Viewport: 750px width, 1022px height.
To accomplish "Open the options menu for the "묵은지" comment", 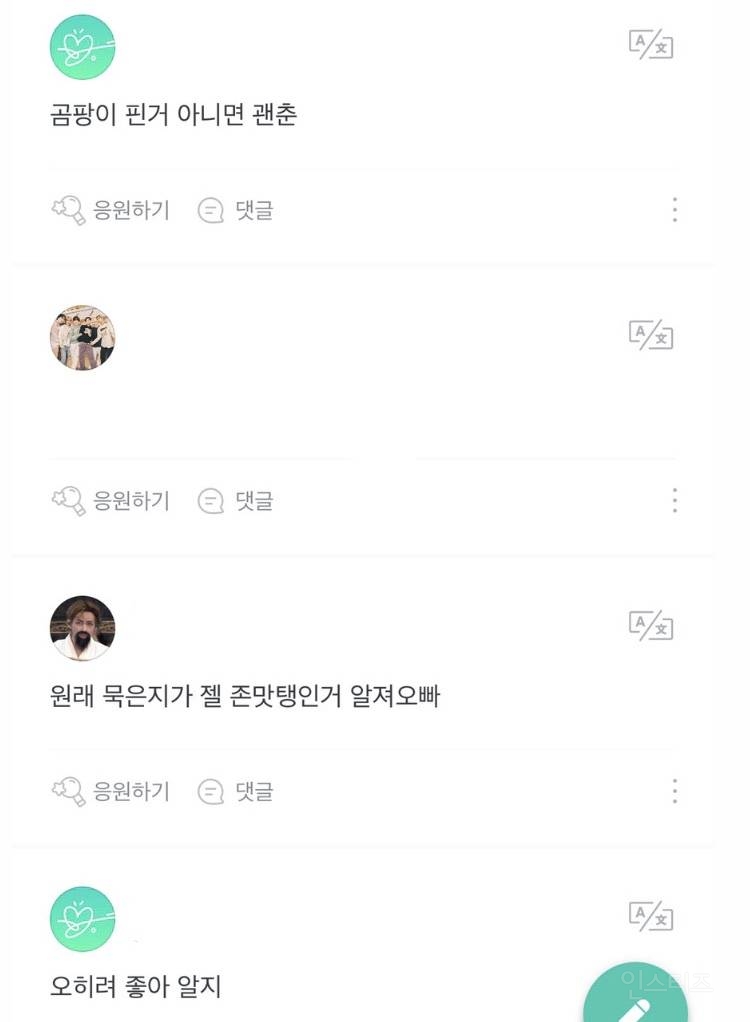I will (x=675, y=792).
